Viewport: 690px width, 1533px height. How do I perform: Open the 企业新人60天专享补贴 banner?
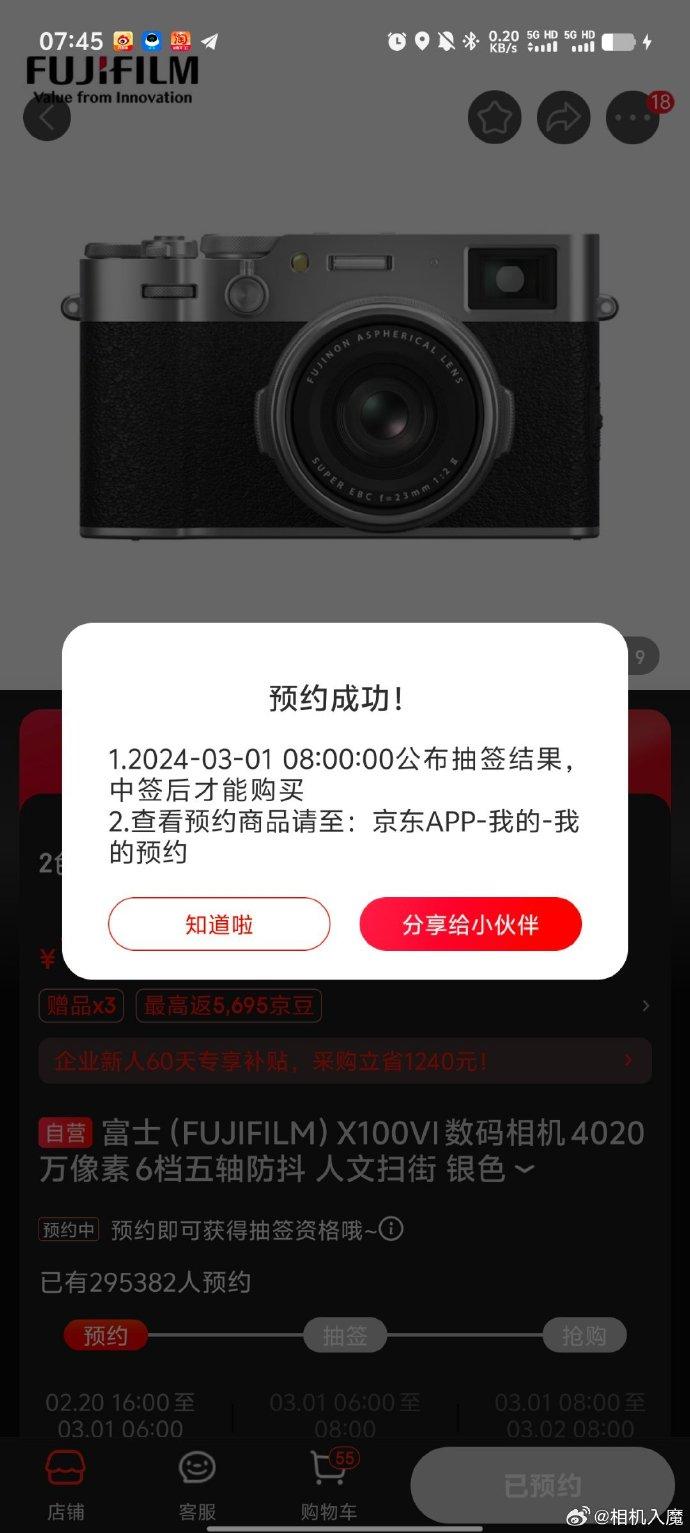tap(345, 1060)
